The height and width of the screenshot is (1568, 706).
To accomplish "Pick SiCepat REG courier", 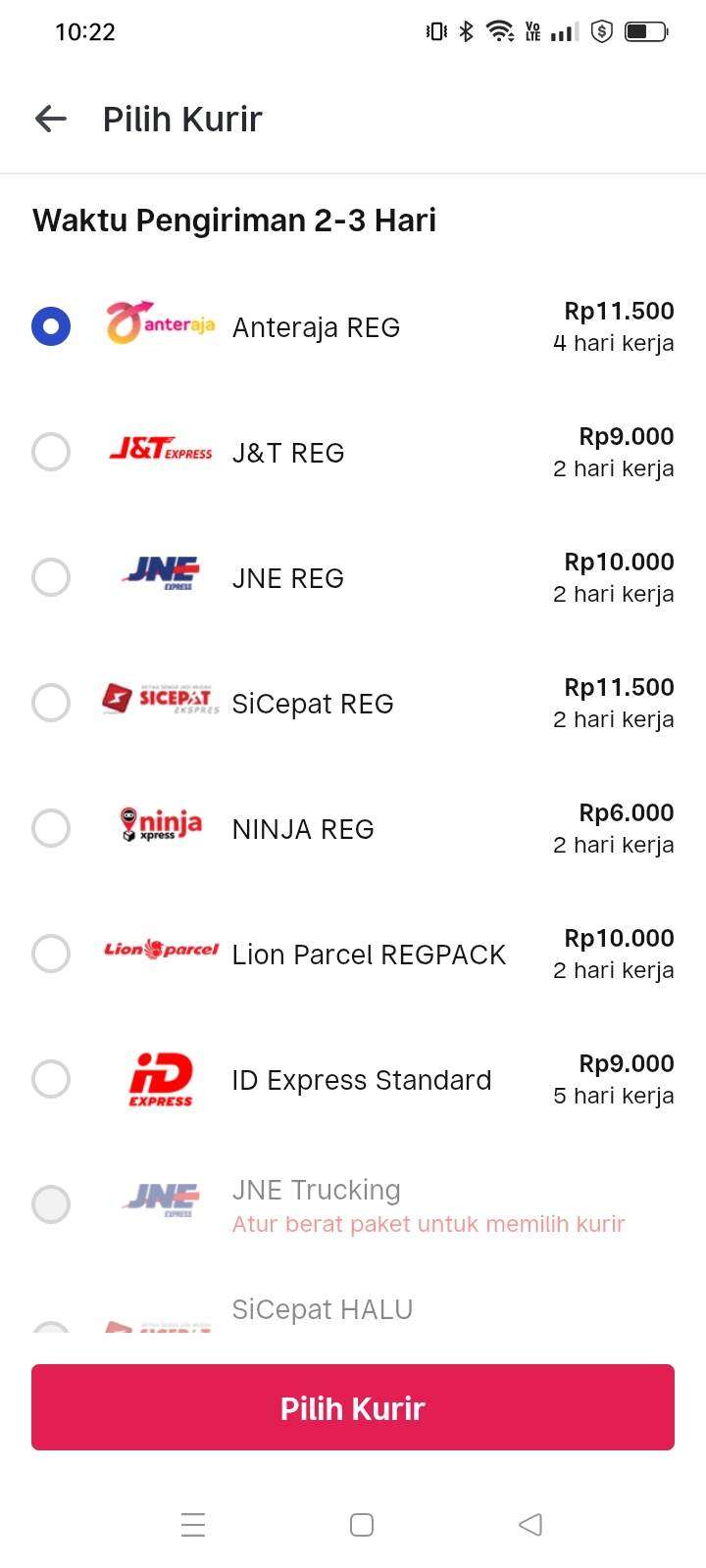I will point(353,703).
